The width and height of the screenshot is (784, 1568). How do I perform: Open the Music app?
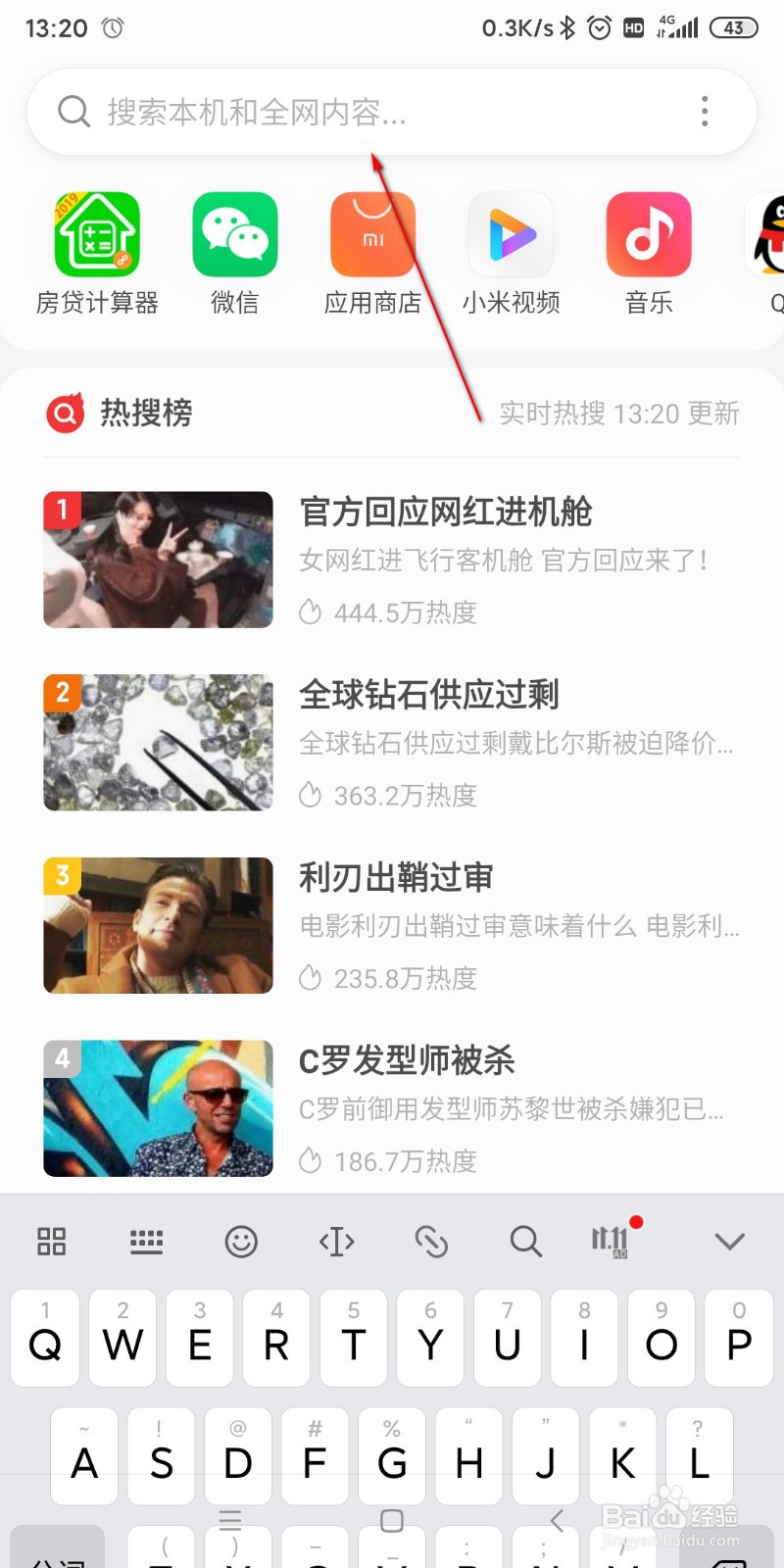[x=648, y=235]
